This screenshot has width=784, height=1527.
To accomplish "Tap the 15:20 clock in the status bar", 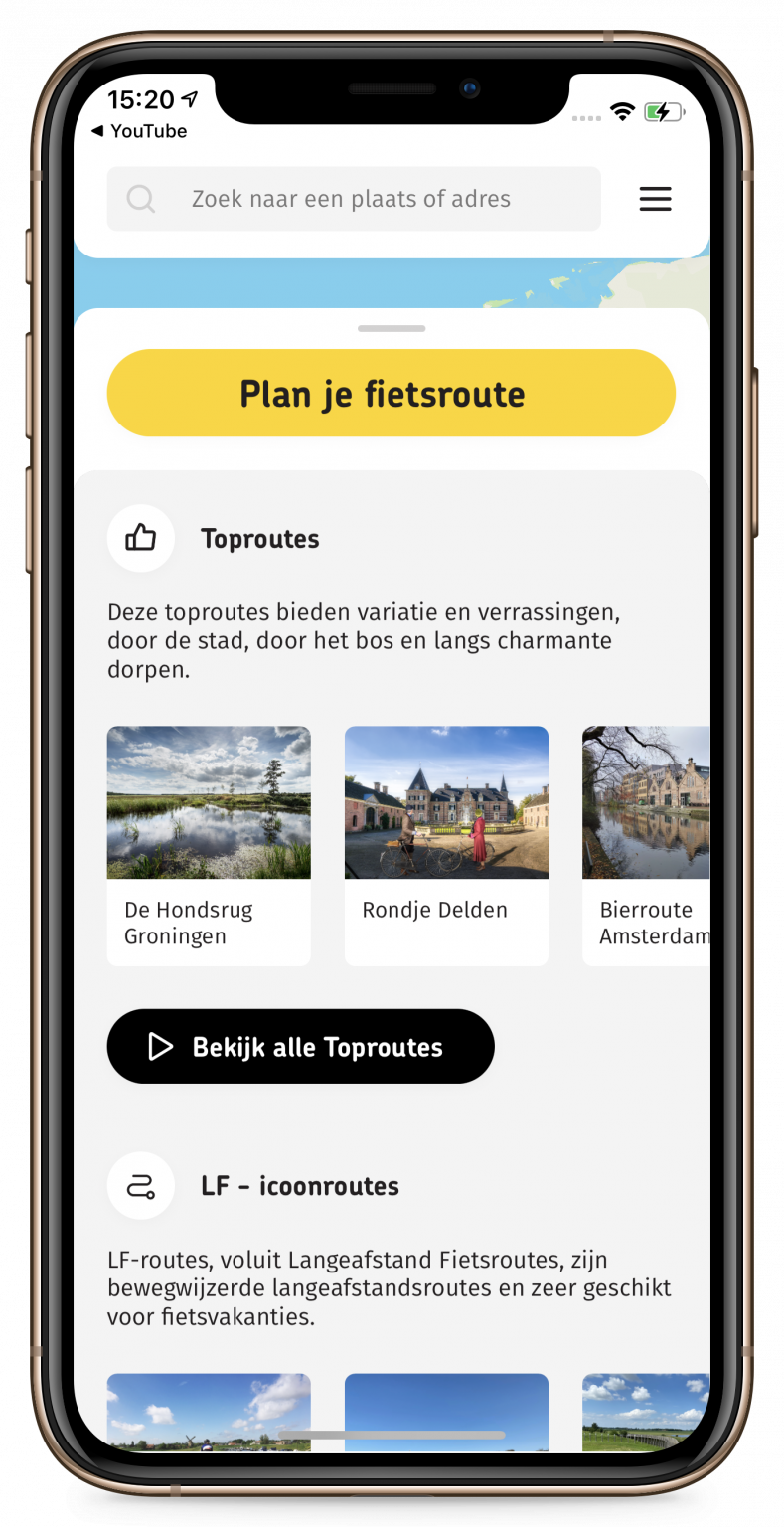I will (139, 99).
